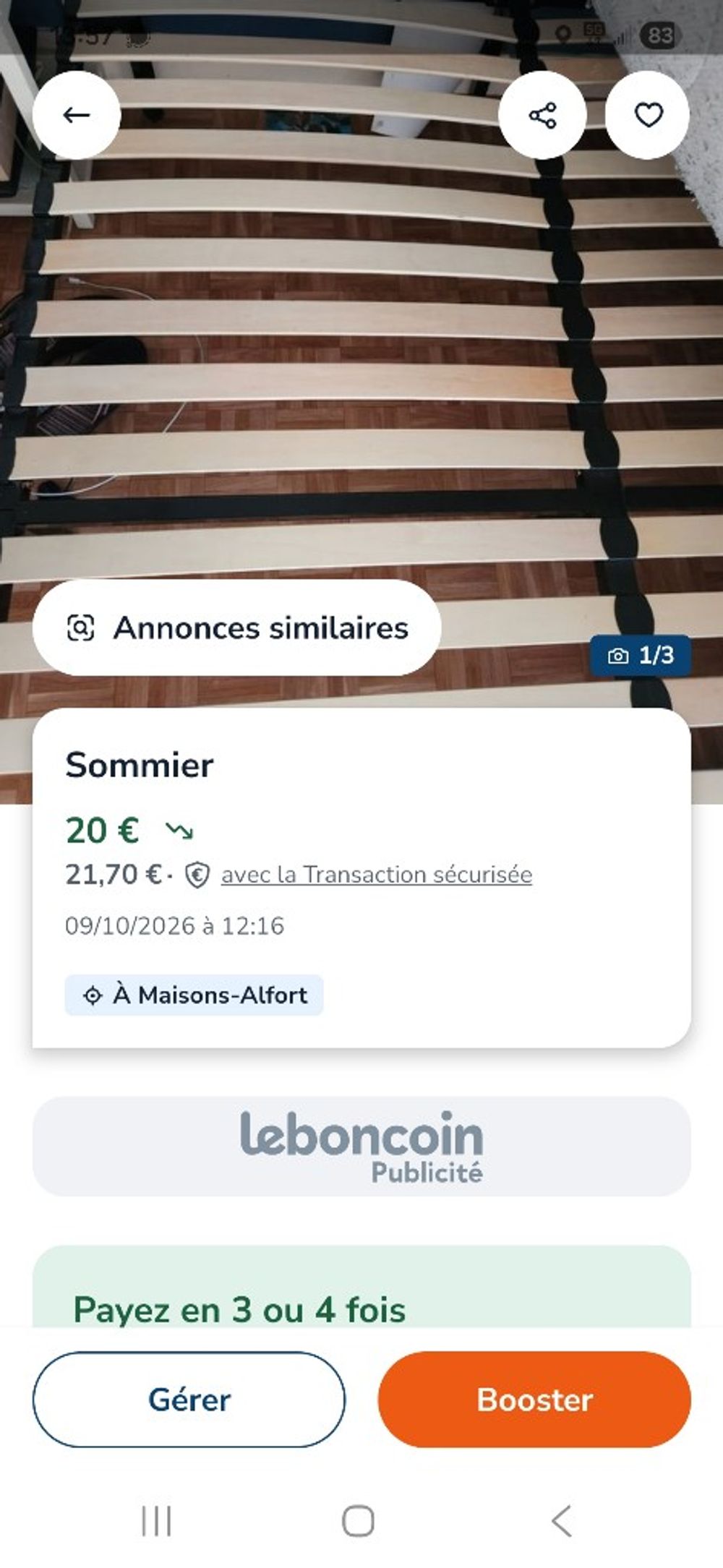Tap the Gérer button
Viewport: 723px width, 1568px height.
(x=189, y=1400)
